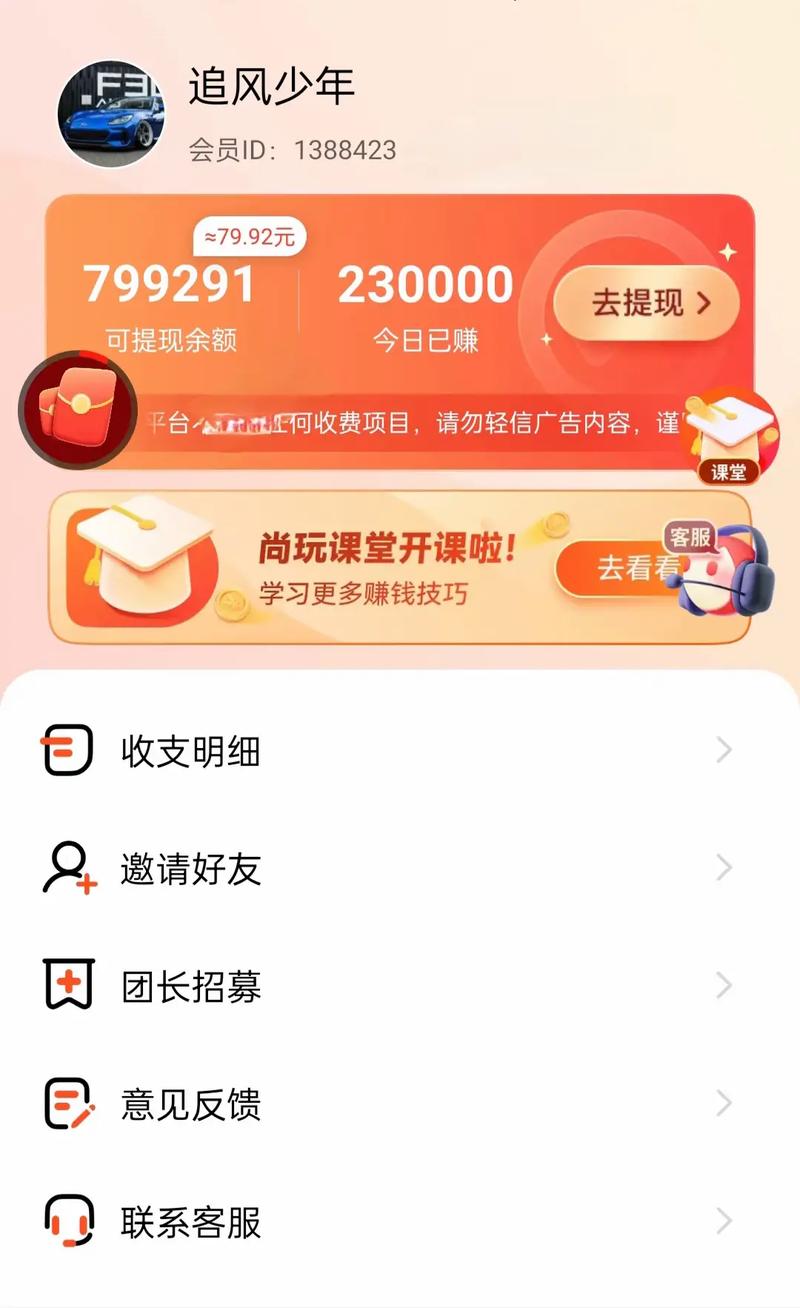Viewport: 800px width, 1308px height.
Task: Open the floating red envelope icon
Action: [x=77, y=410]
